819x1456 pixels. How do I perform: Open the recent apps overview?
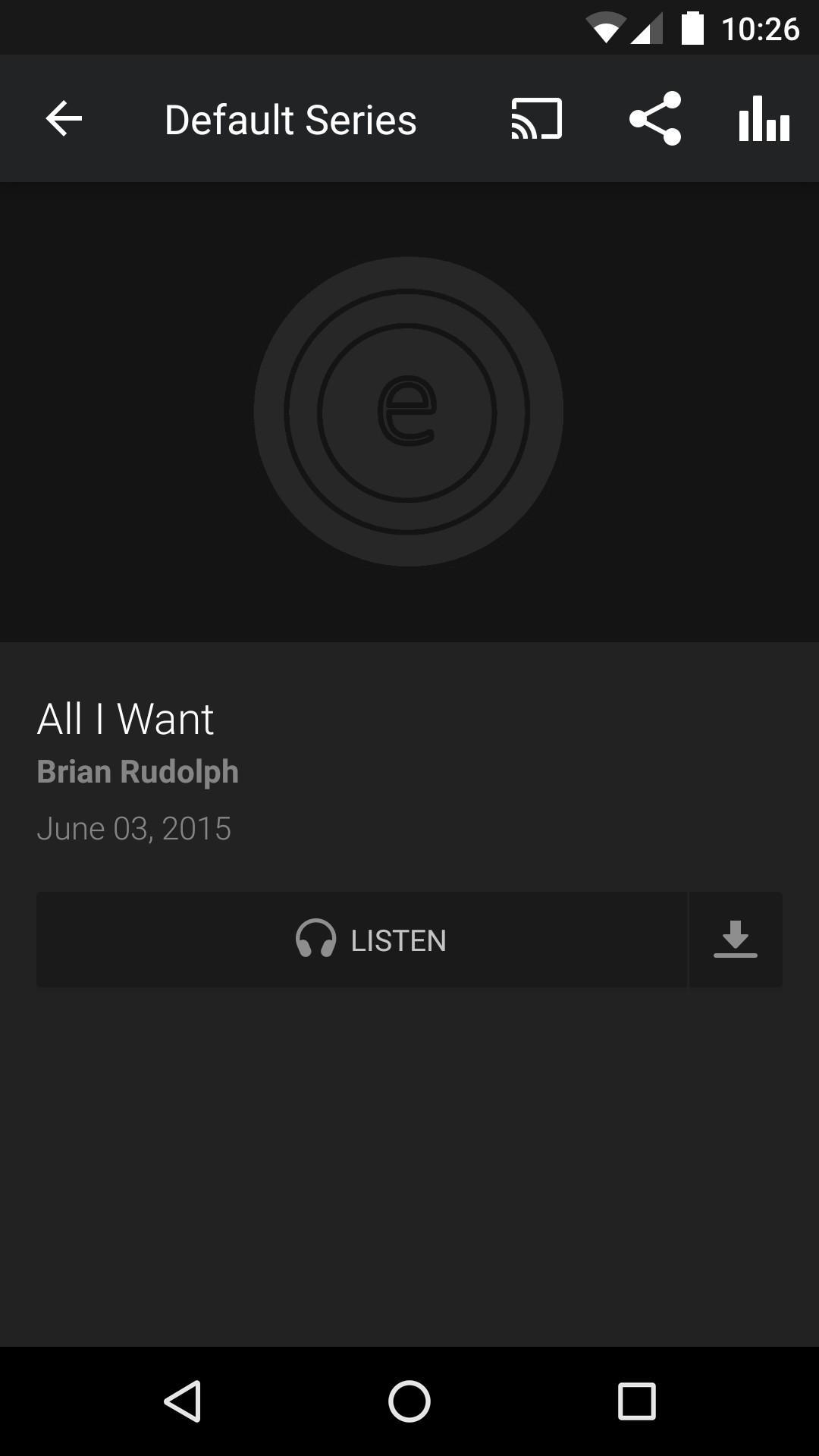pos(636,1401)
